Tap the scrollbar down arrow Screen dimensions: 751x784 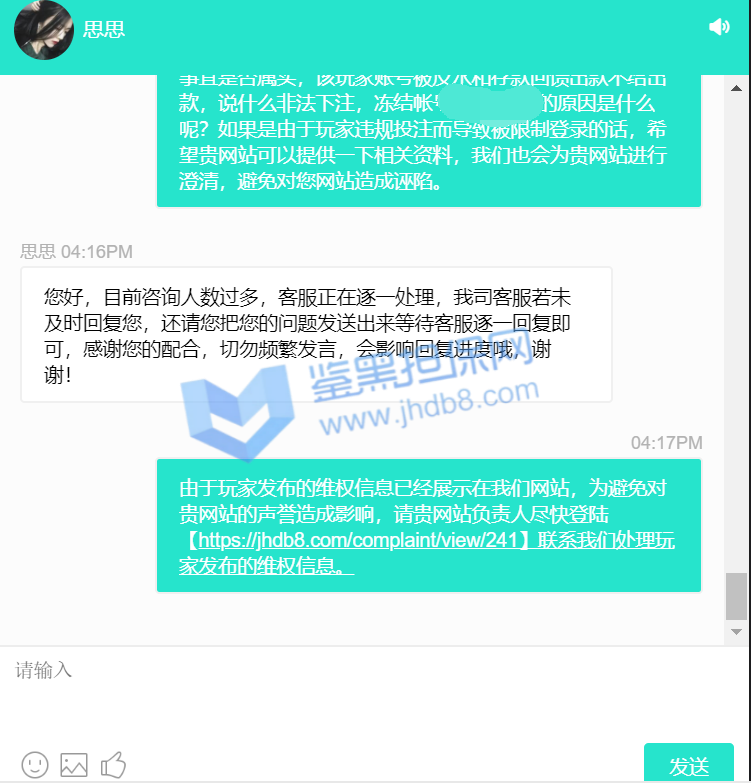click(736, 632)
